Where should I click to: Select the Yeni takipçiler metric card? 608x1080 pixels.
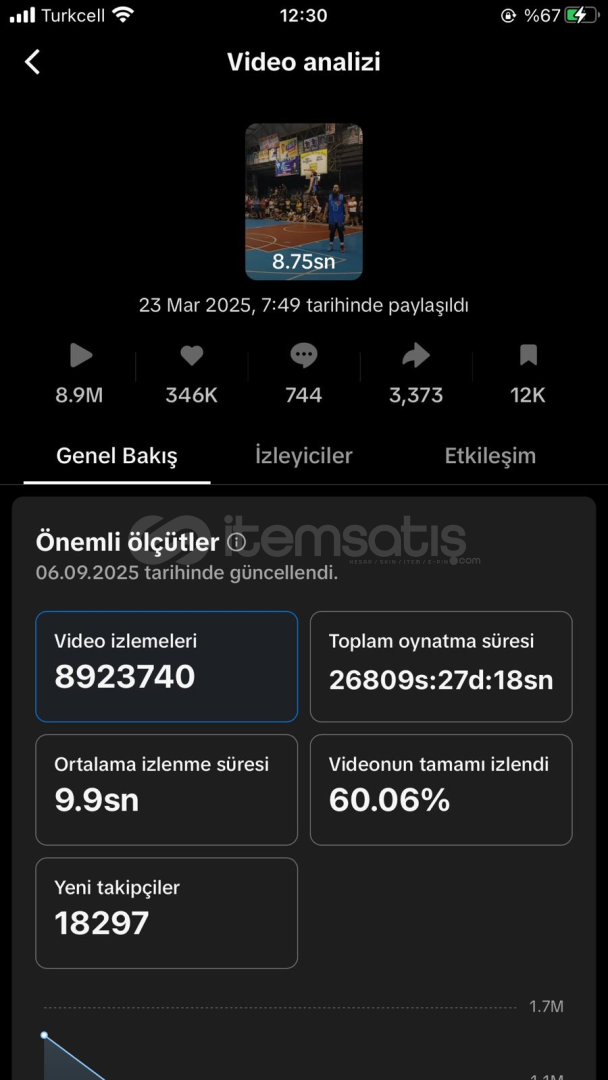click(x=167, y=913)
